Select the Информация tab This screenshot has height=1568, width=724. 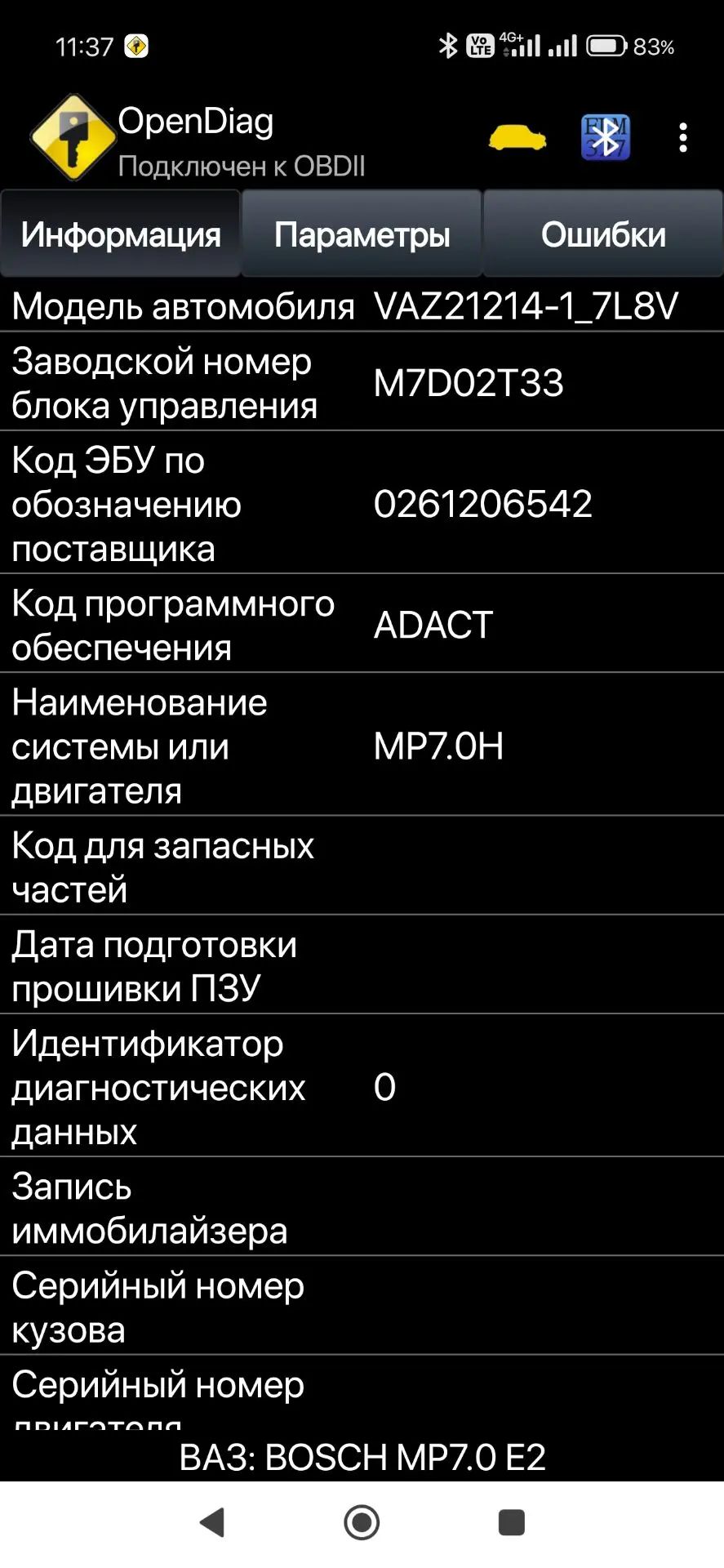[121, 234]
